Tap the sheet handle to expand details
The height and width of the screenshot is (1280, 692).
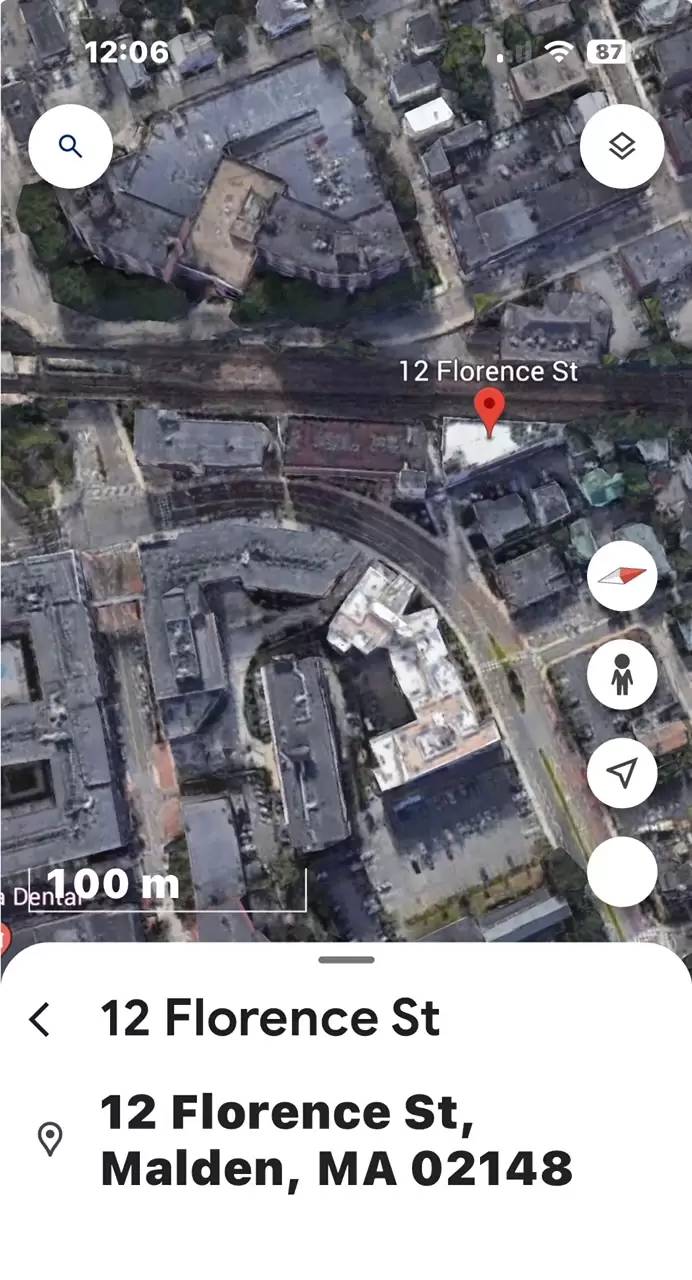click(x=346, y=960)
